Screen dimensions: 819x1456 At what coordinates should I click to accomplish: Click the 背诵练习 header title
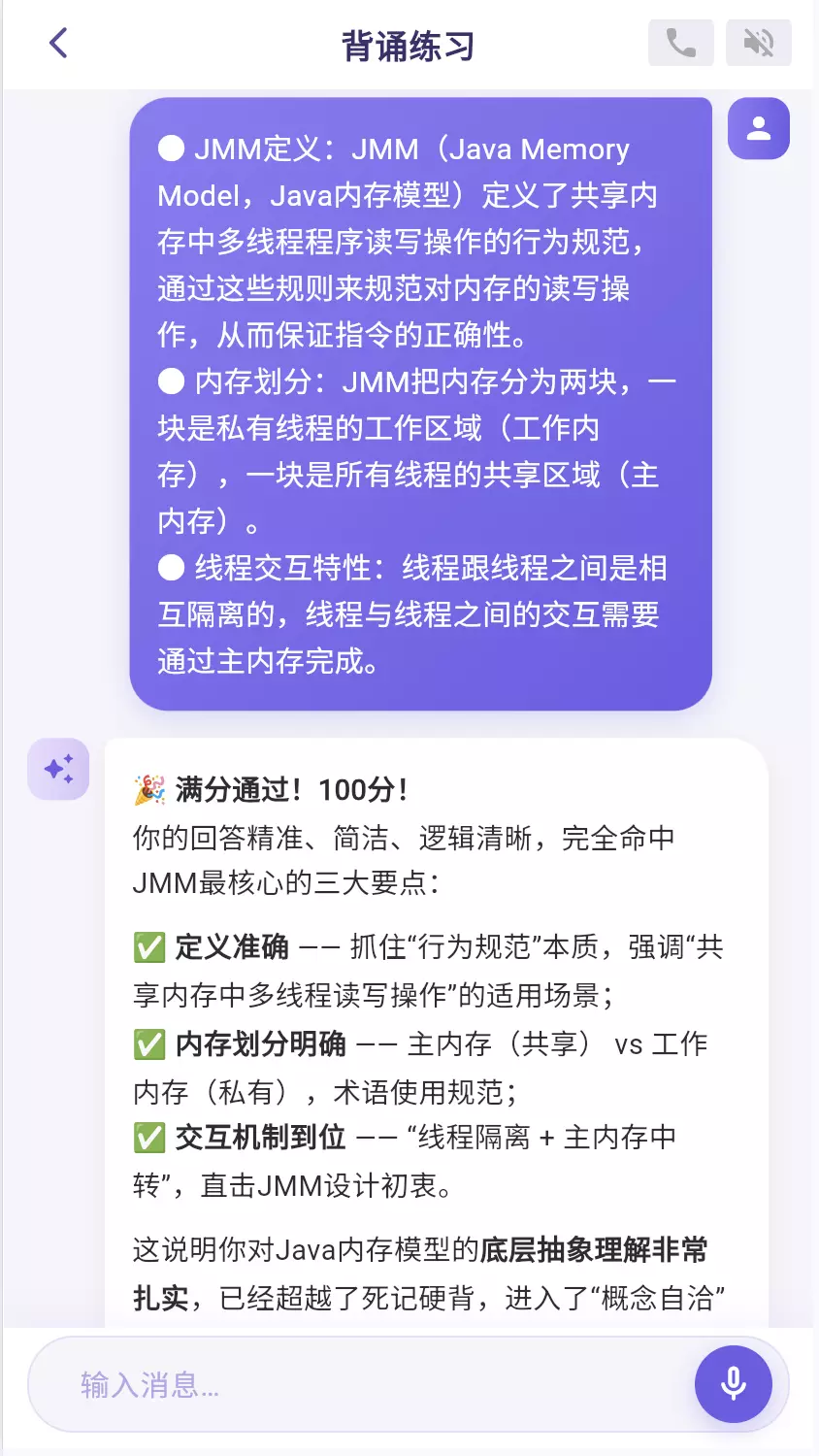(409, 43)
